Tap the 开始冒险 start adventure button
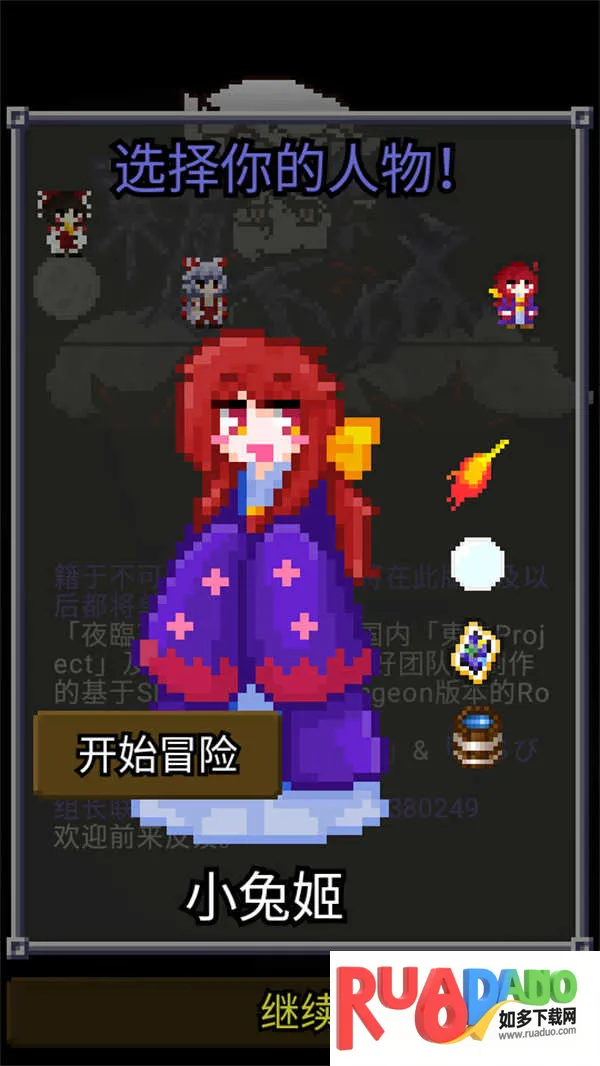The width and height of the screenshot is (600, 1066). pyautogui.click(x=157, y=755)
